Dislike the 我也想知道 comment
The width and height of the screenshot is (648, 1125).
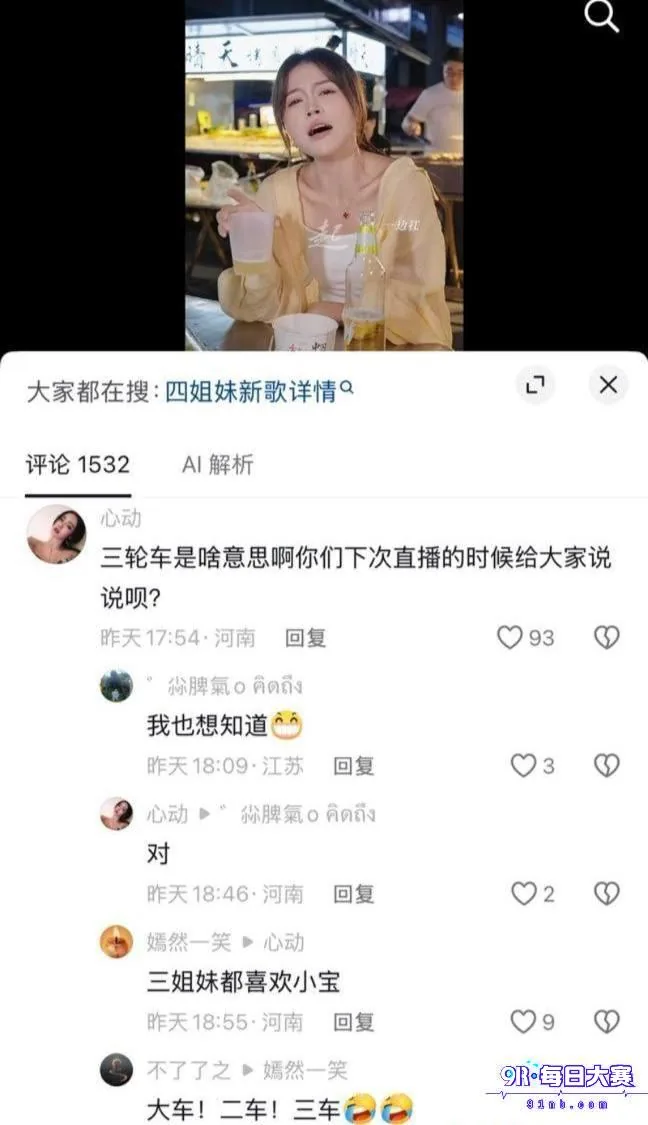[606, 766]
